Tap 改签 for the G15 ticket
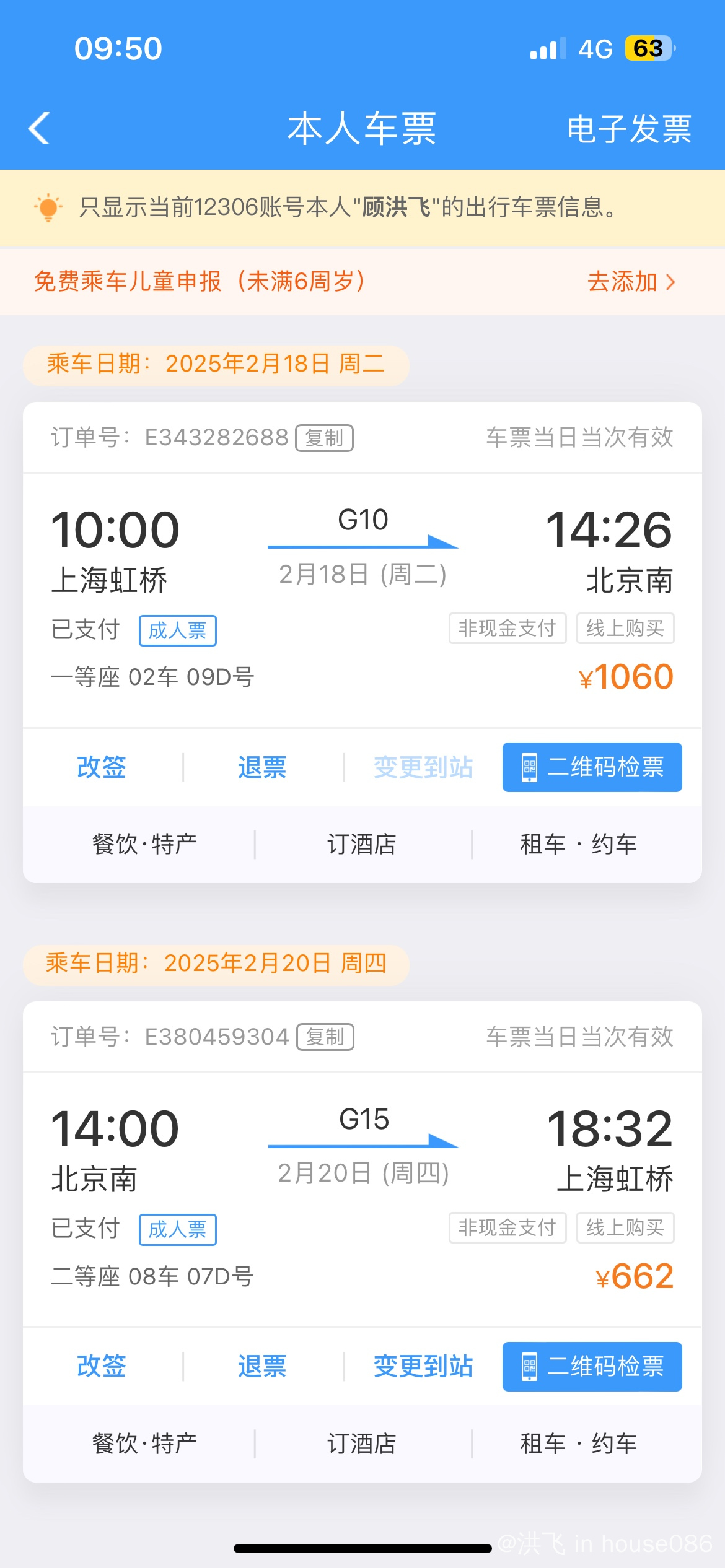725x1568 pixels. point(102,1366)
